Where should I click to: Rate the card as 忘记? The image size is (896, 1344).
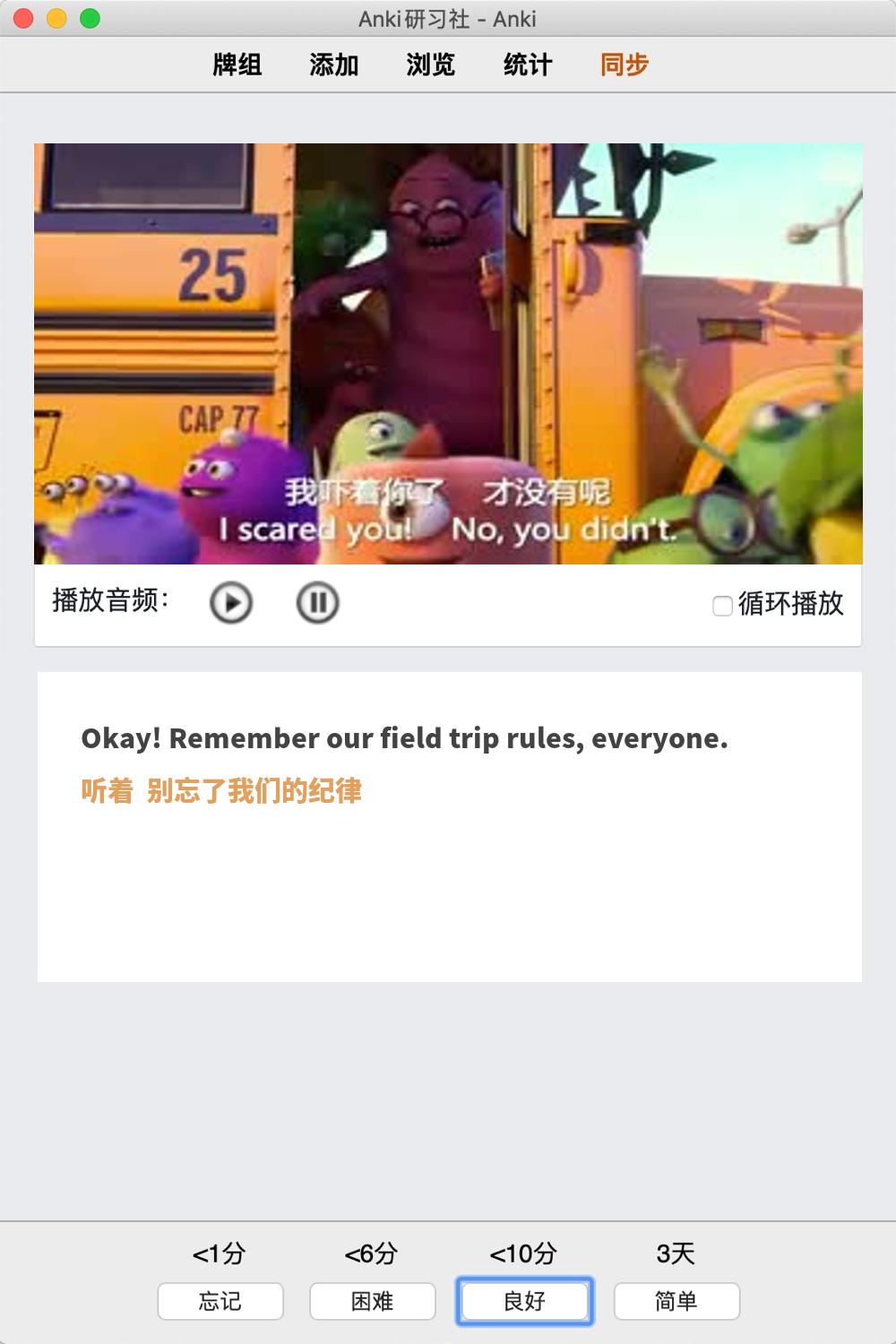[x=220, y=1301]
